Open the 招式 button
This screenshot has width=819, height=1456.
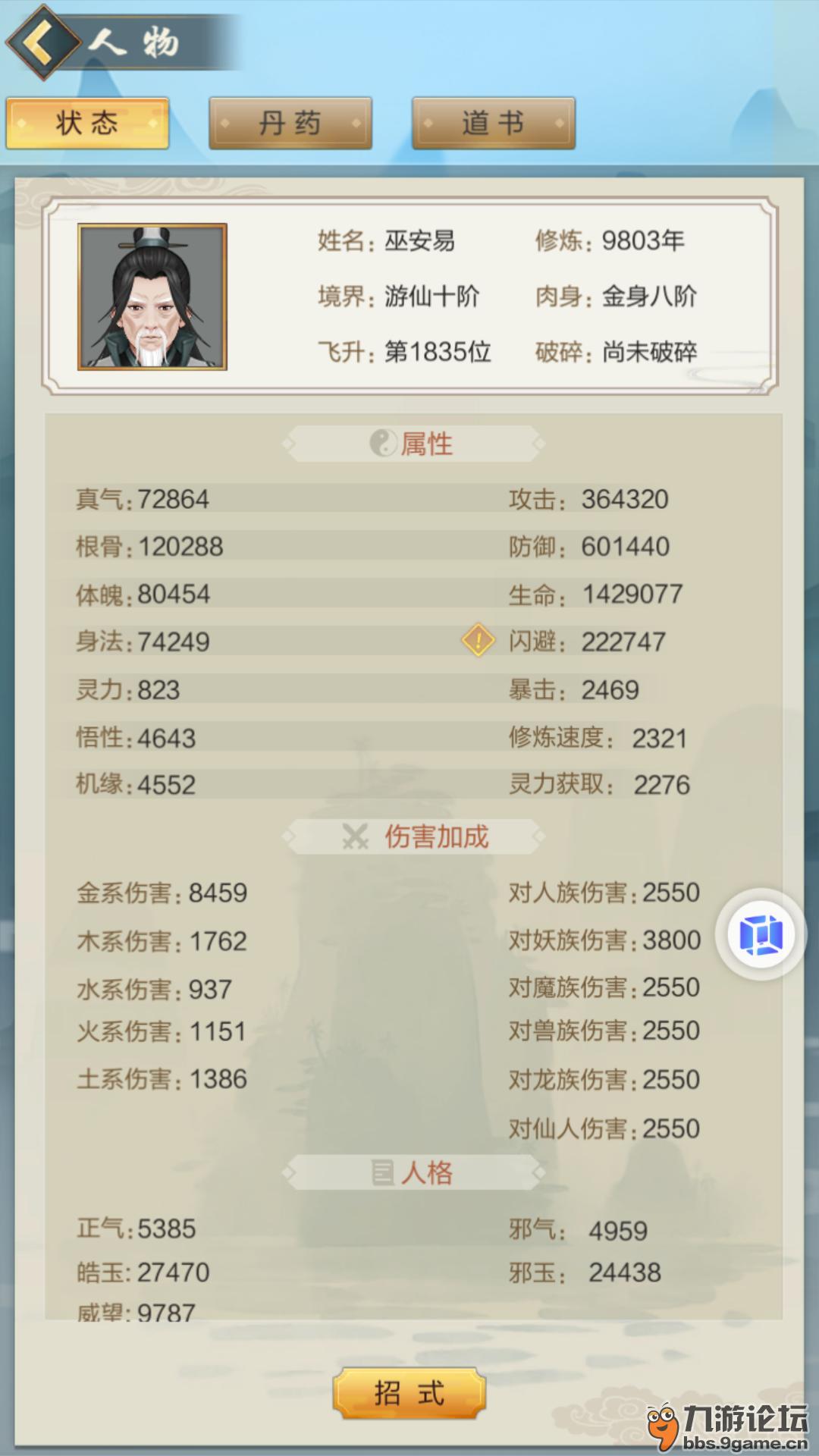click(409, 1393)
